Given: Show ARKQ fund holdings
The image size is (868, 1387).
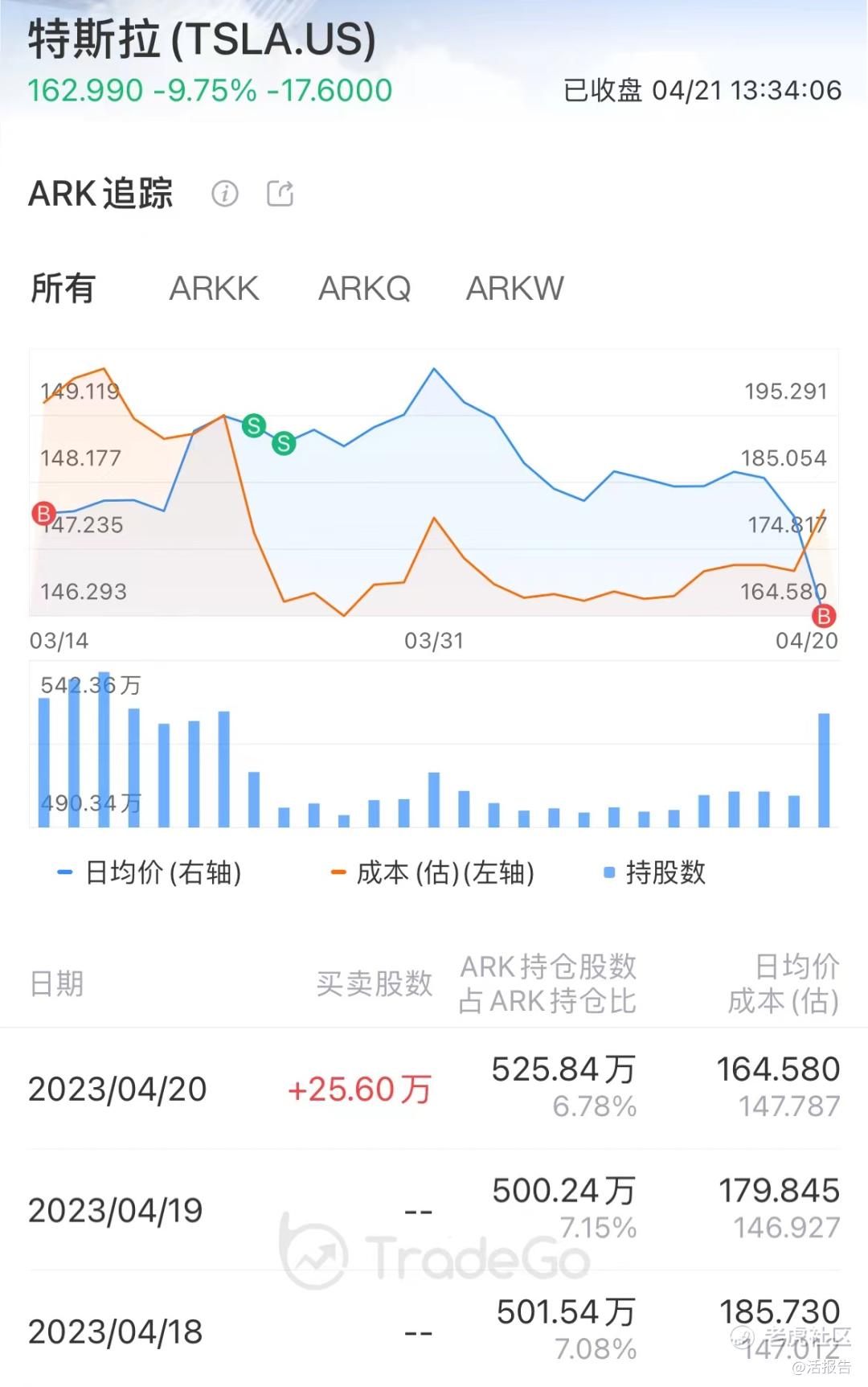Looking at the screenshot, I should click(364, 288).
